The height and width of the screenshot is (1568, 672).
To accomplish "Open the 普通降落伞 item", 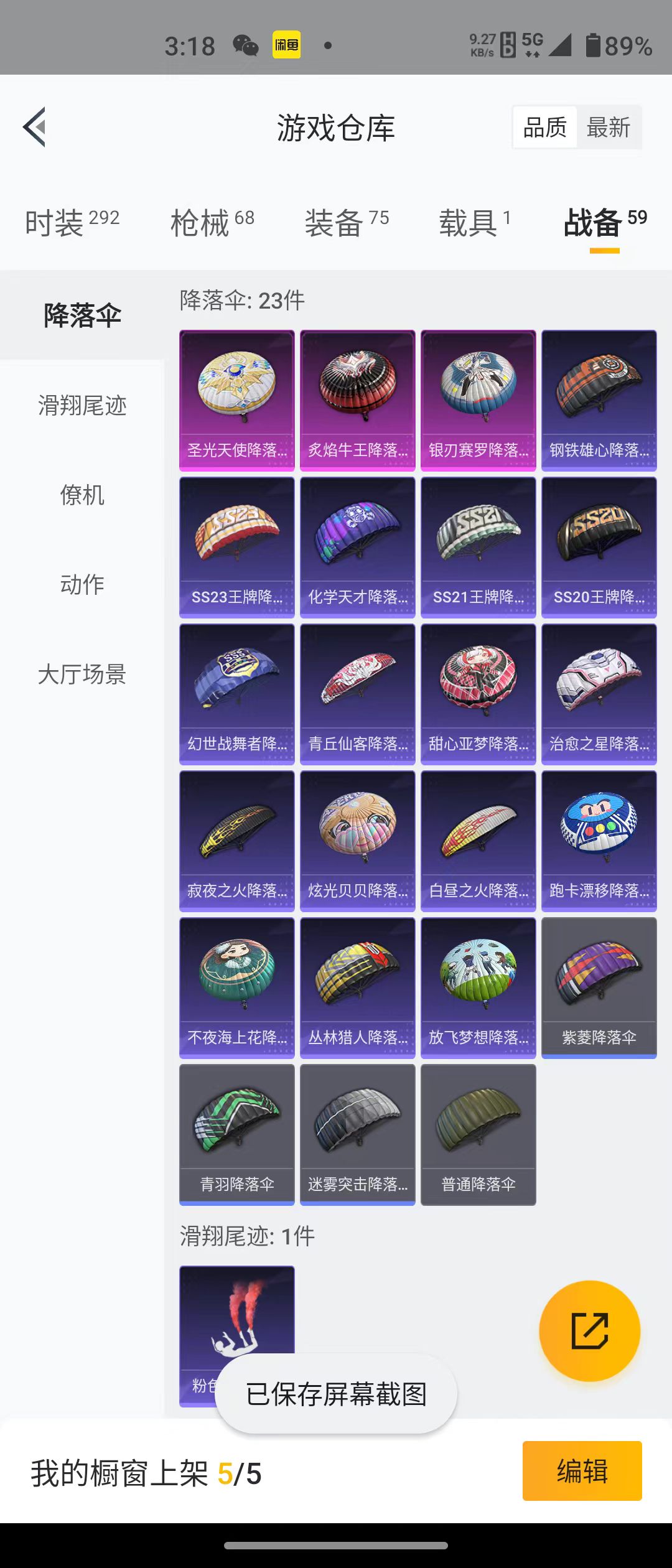I will click(x=478, y=1134).
